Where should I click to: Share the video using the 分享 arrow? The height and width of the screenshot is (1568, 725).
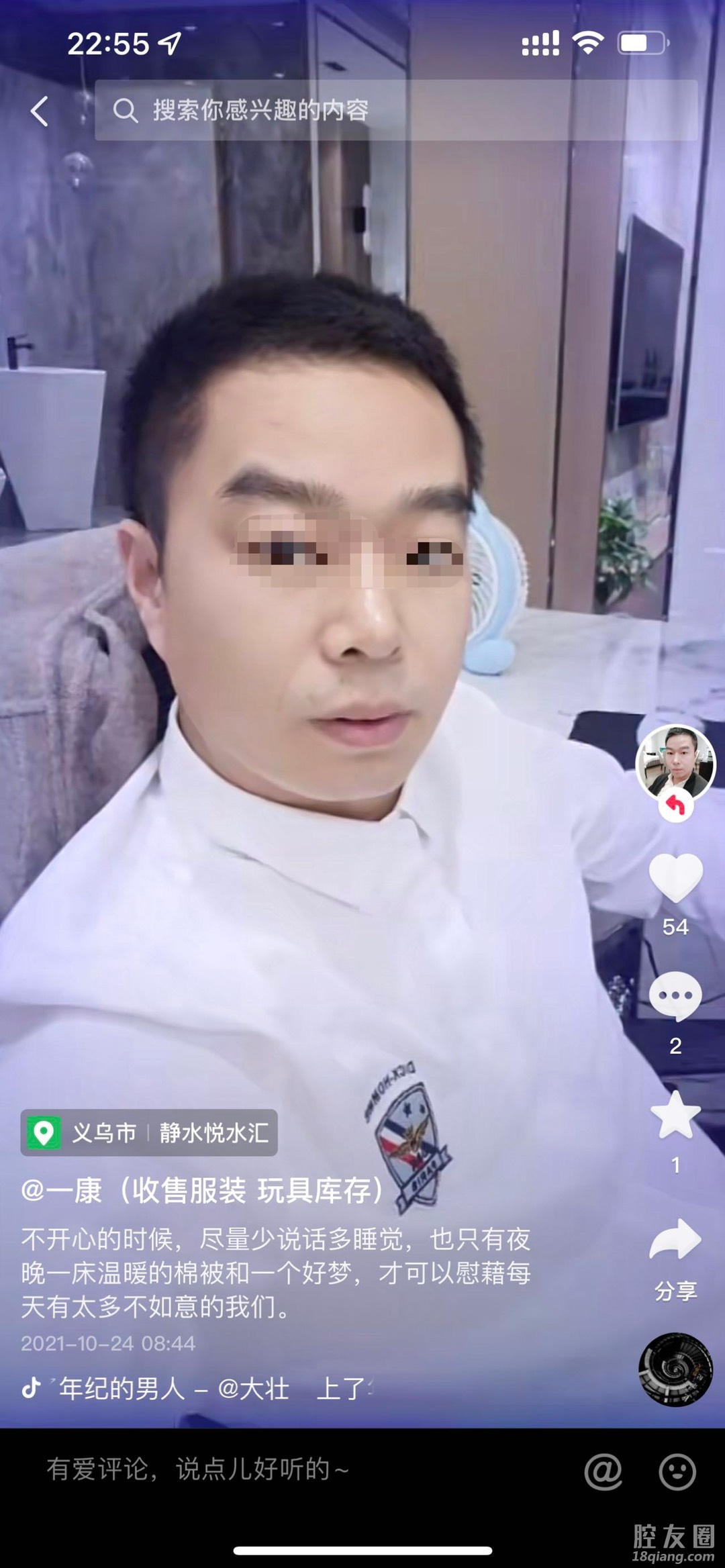coord(675,1240)
